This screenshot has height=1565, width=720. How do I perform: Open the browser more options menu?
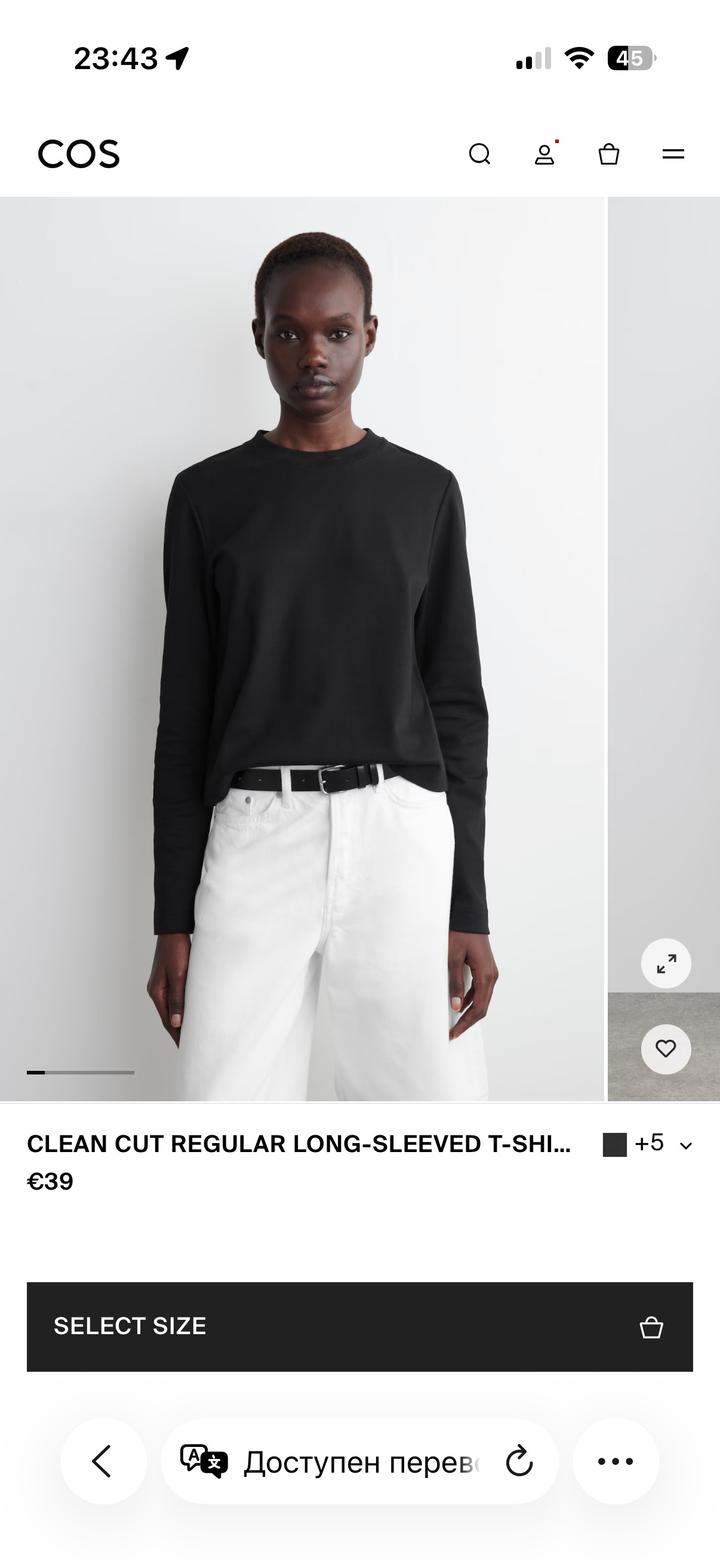615,1461
